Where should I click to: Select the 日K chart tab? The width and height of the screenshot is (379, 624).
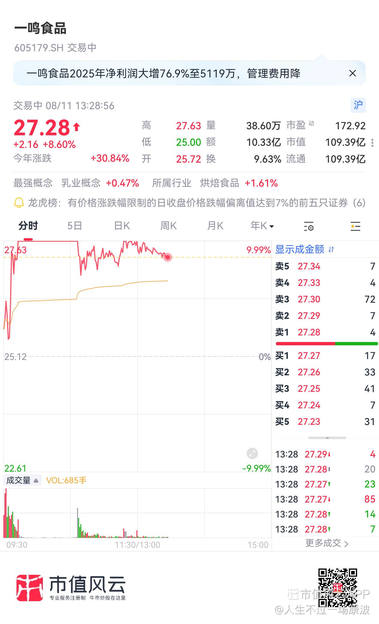pos(122,226)
